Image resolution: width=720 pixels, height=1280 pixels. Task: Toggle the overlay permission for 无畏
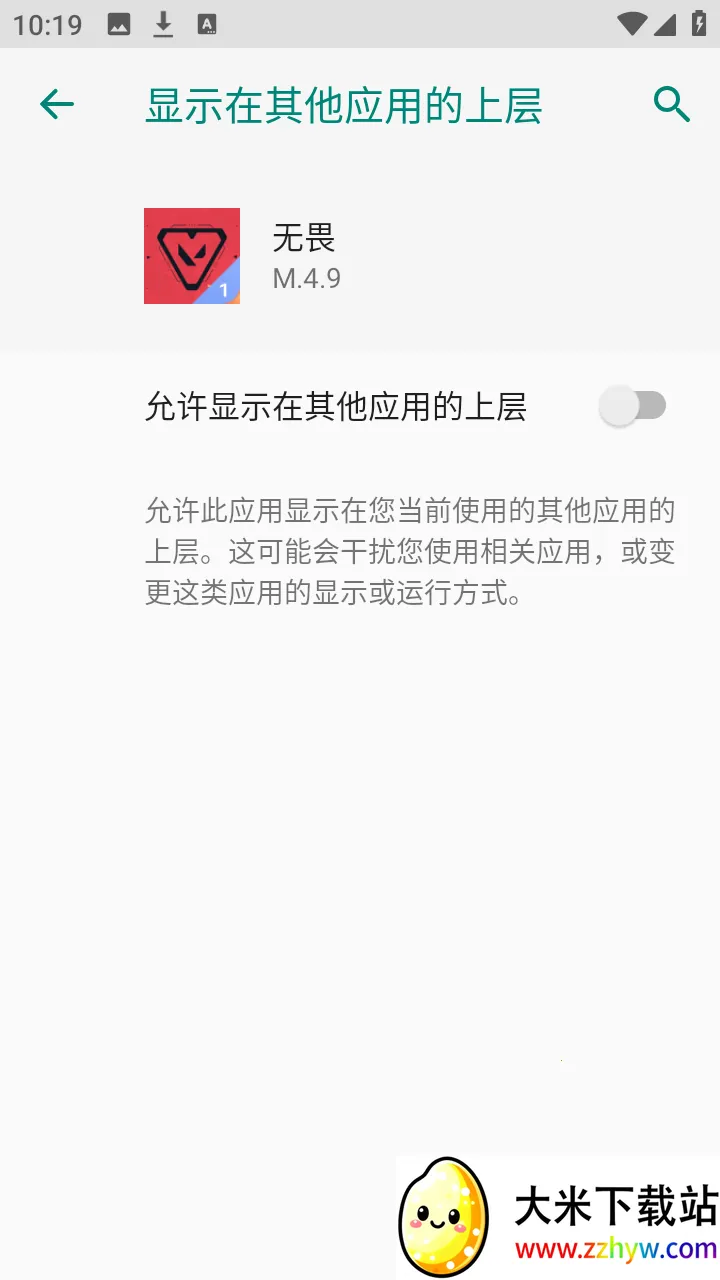[633, 405]
